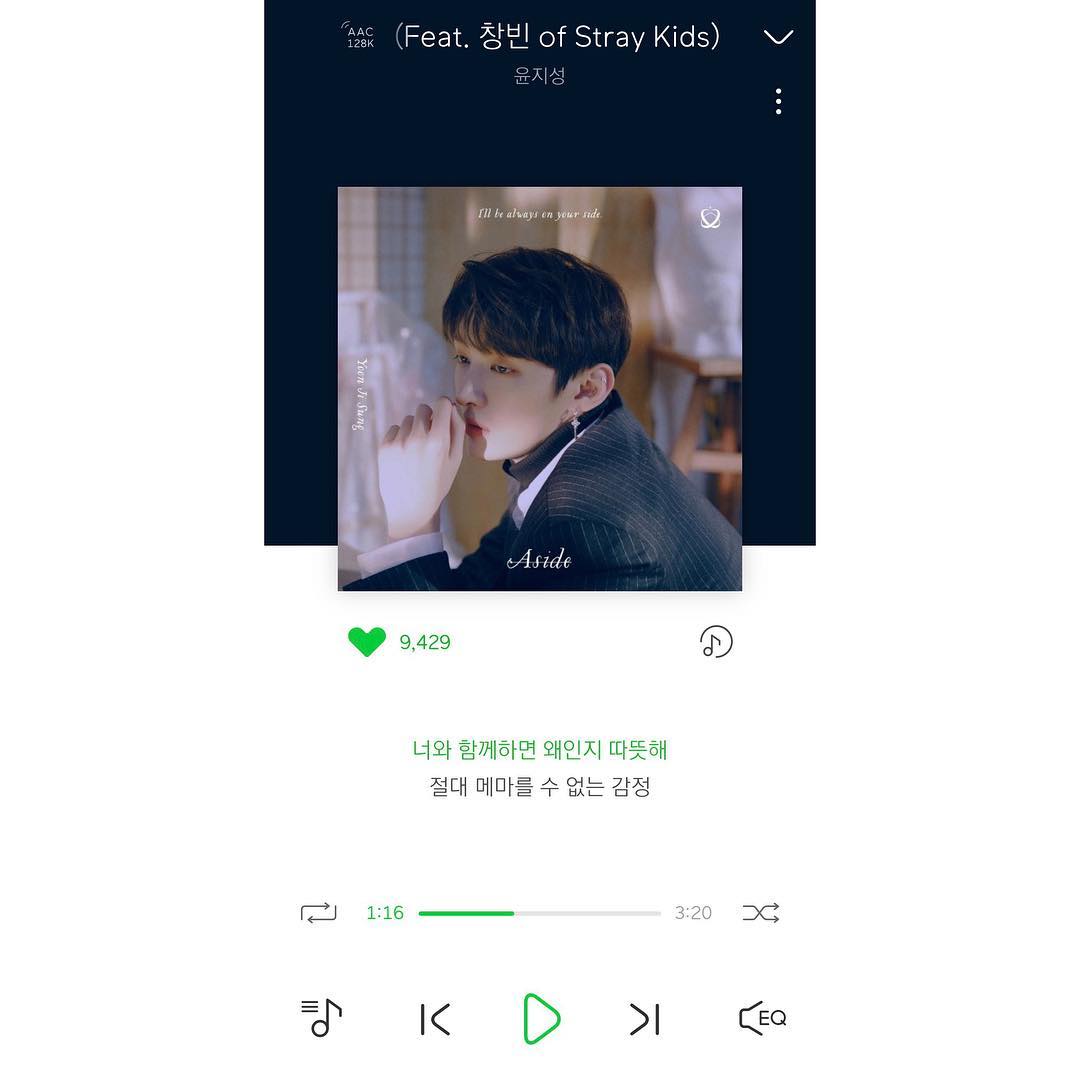This screenshot has height=1080, width=1080.
Task: Play the song with the green button
Action: 541,1019
